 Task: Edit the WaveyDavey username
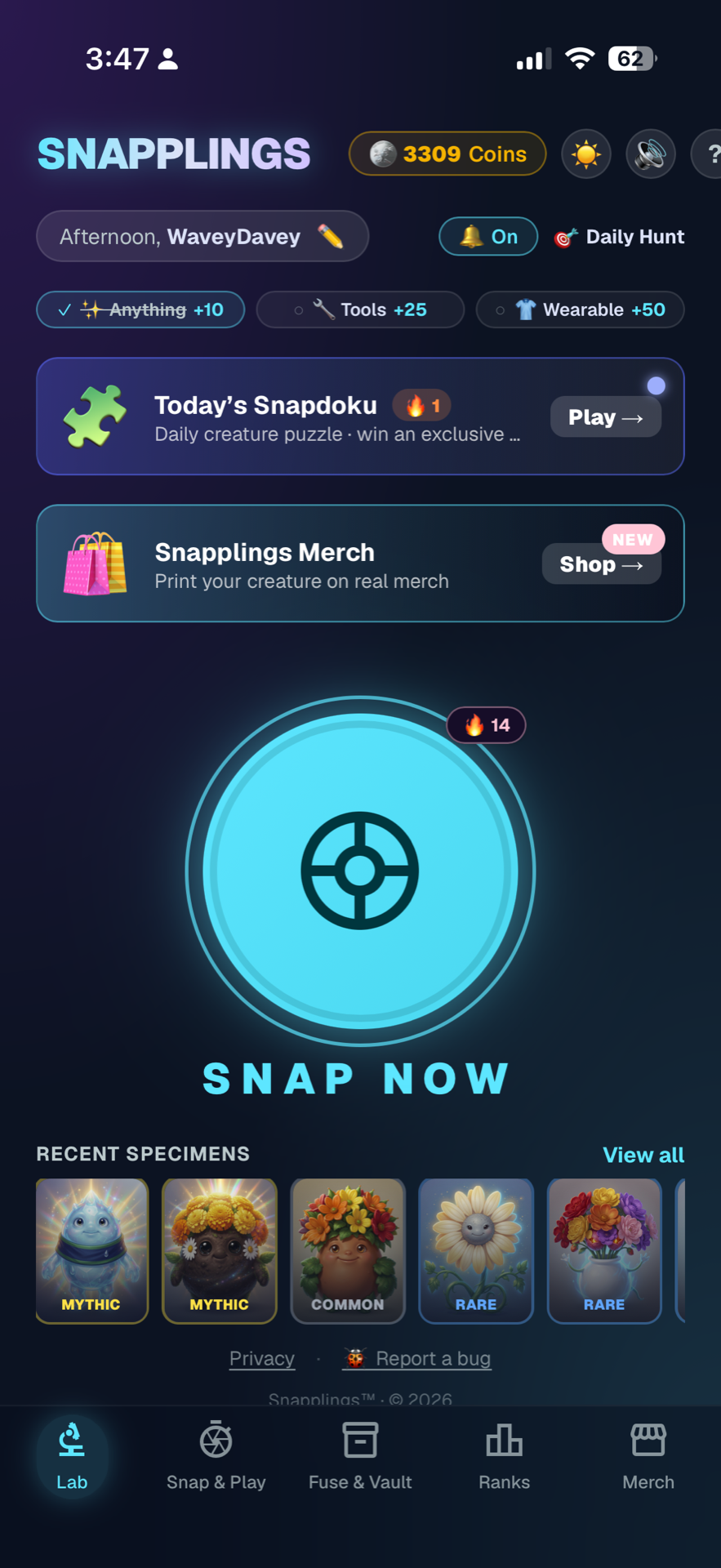tap(203, 237)
